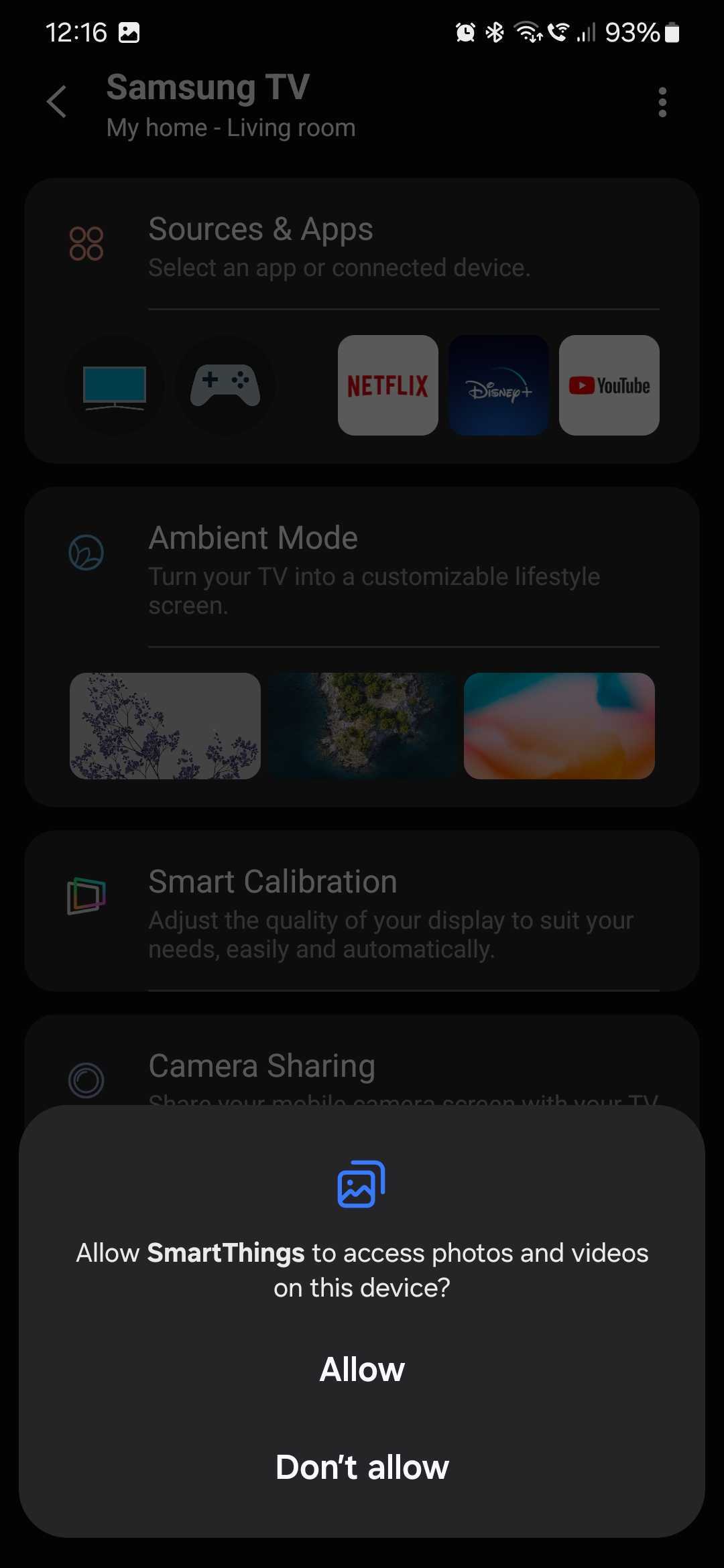Pick the orange and teal abstract image

559,726
